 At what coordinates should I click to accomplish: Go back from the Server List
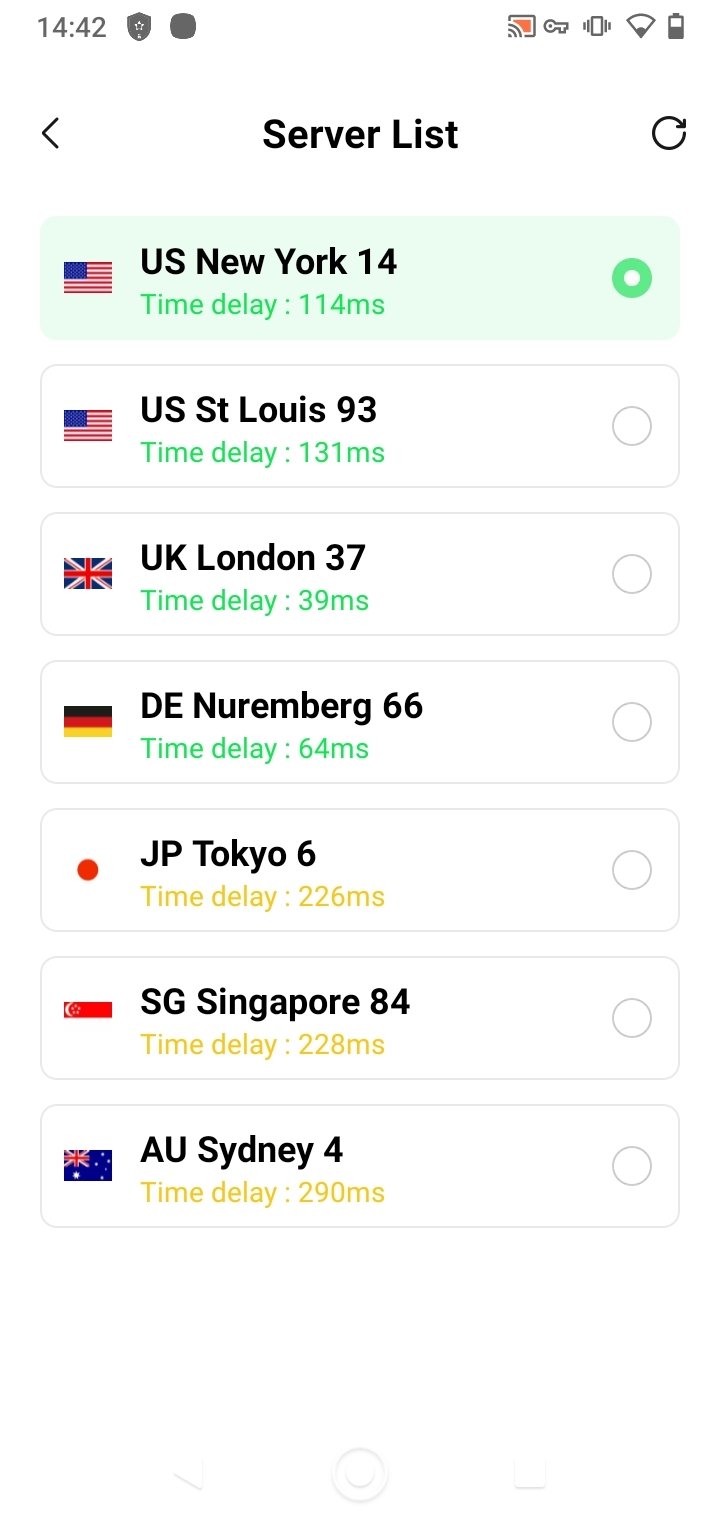51,134
